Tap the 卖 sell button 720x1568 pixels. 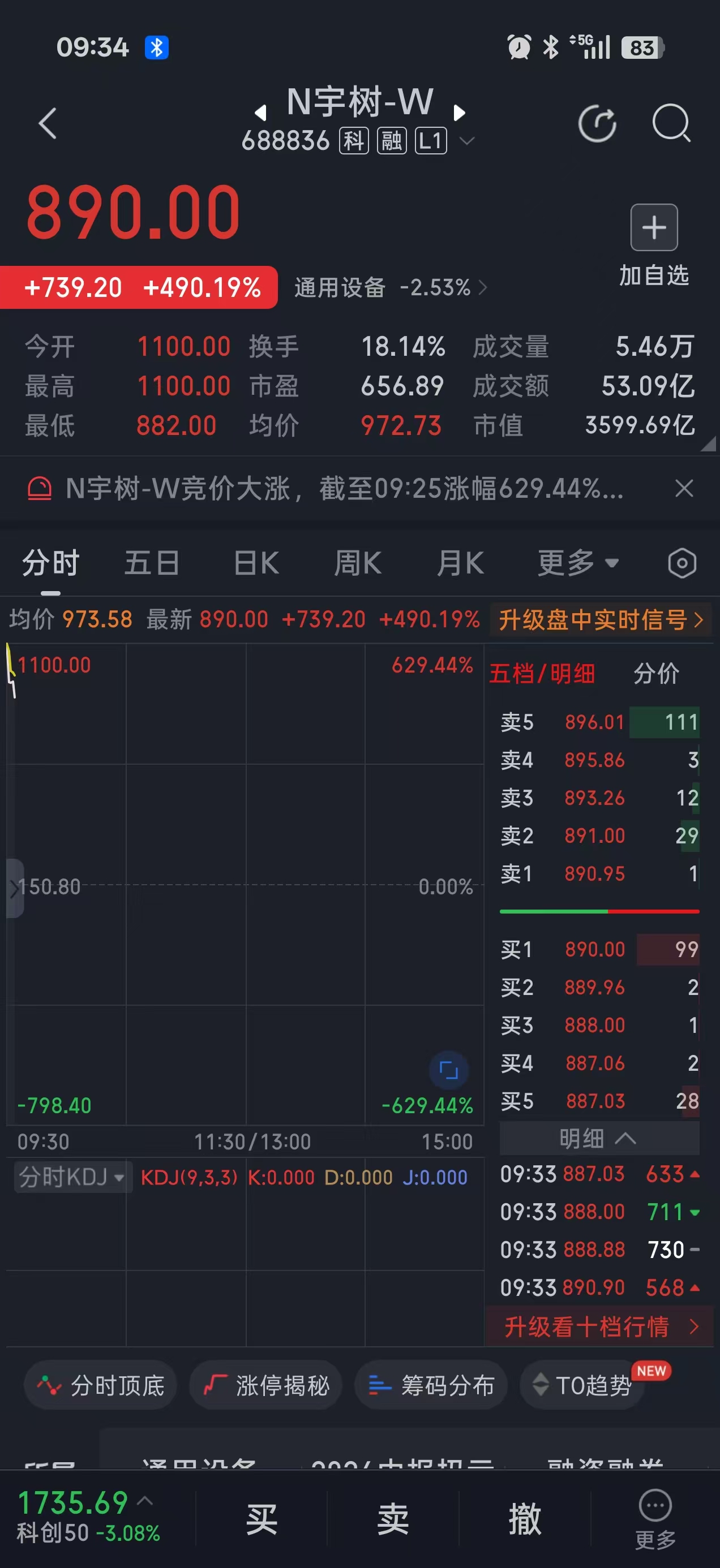pos(393,1519)
